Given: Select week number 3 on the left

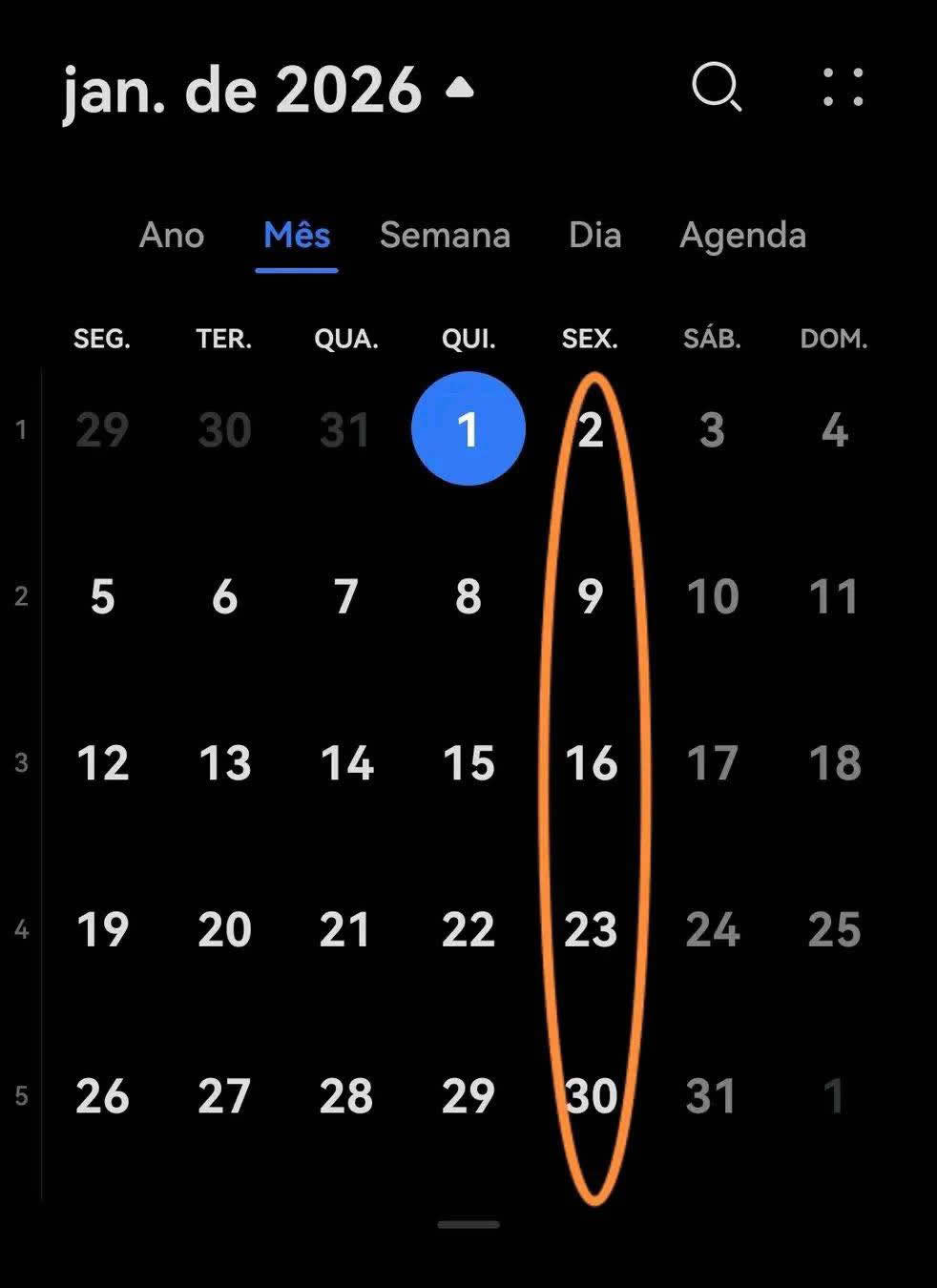Looking at the screenshot, I should [21, 762].
